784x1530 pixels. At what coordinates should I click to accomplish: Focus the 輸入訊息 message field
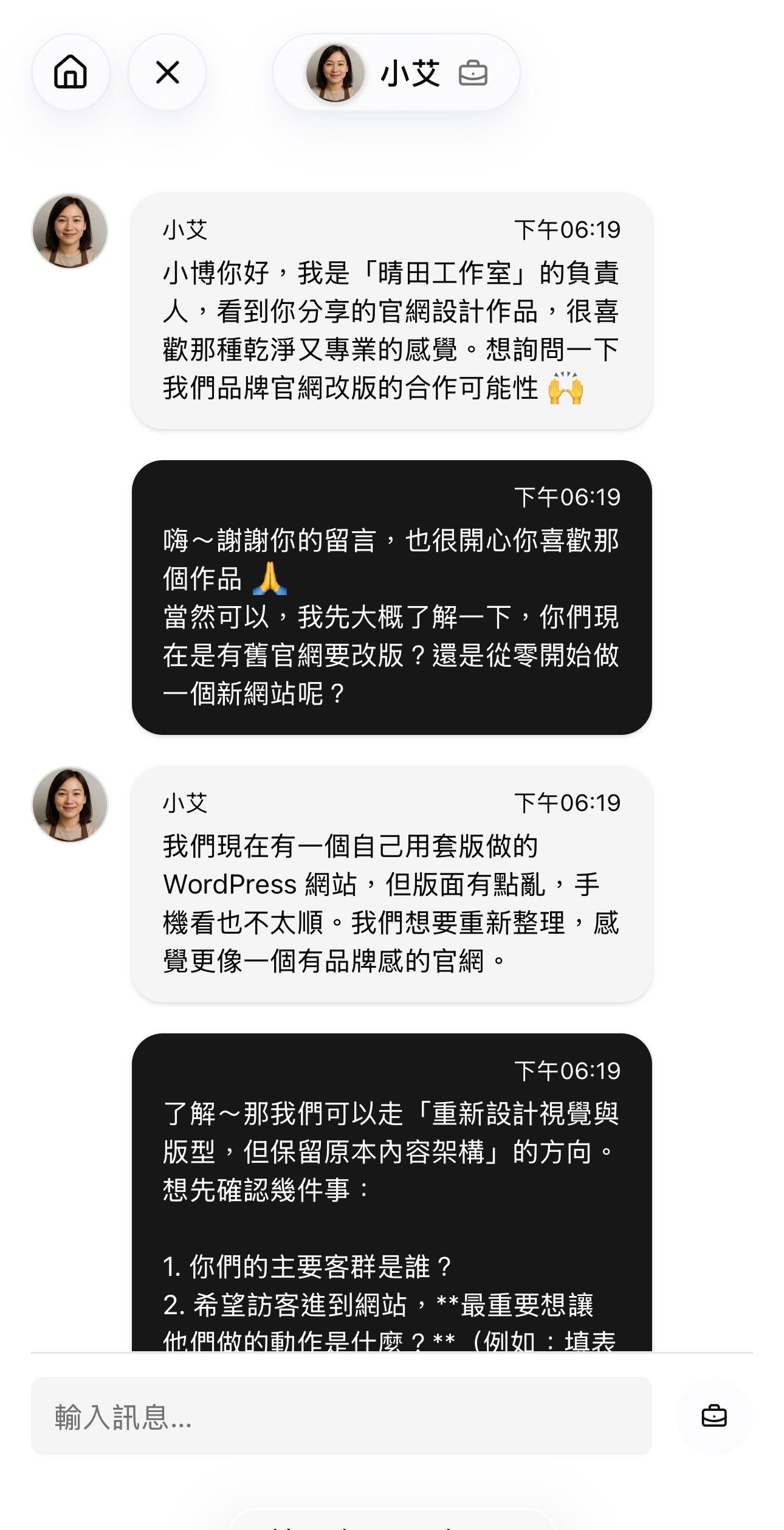point(341,1416)
